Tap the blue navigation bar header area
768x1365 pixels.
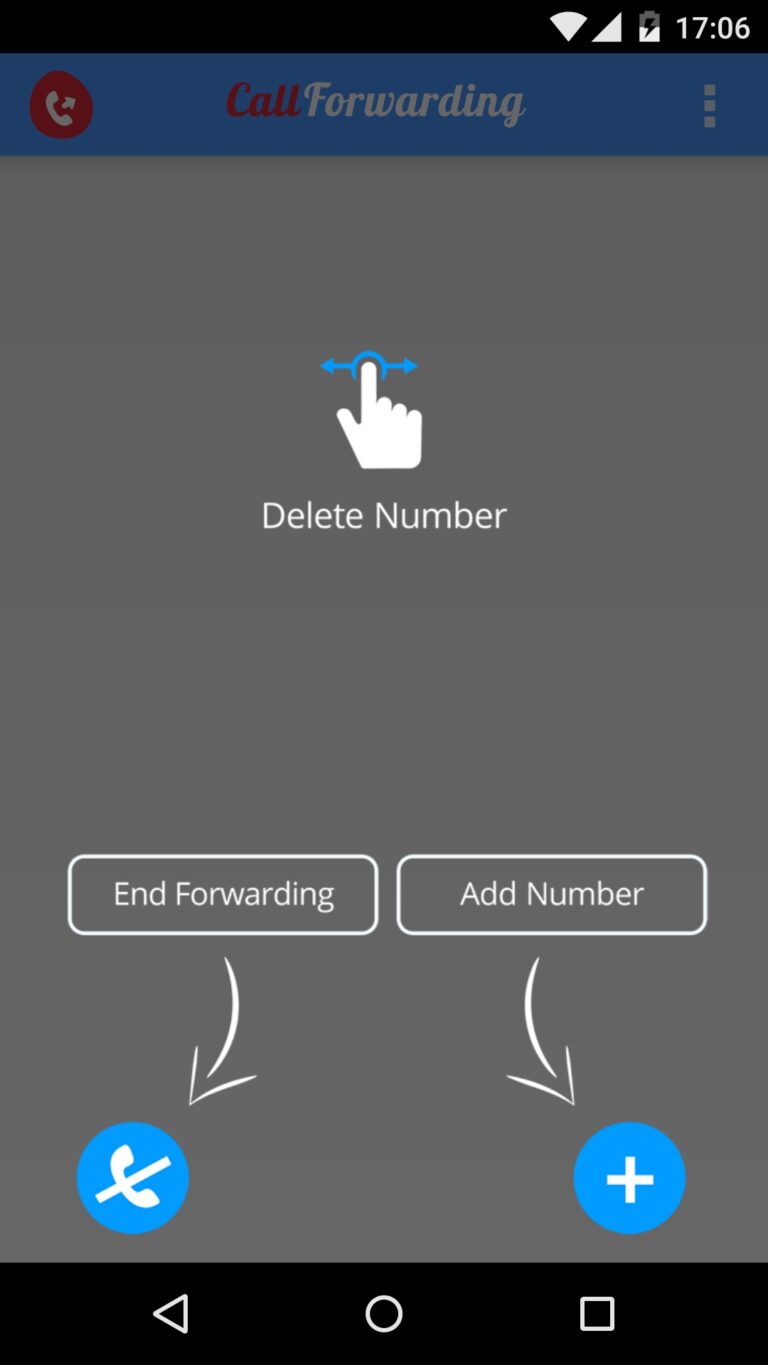click(384, 104)
